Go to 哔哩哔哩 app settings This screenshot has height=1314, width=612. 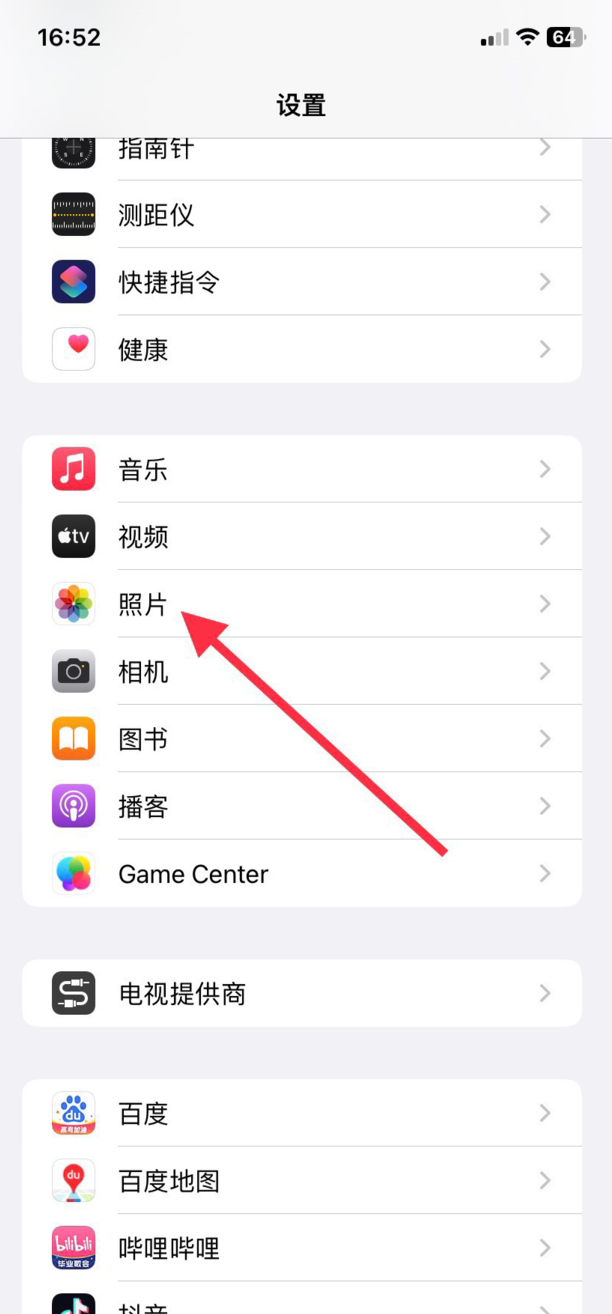[300, 1248]
